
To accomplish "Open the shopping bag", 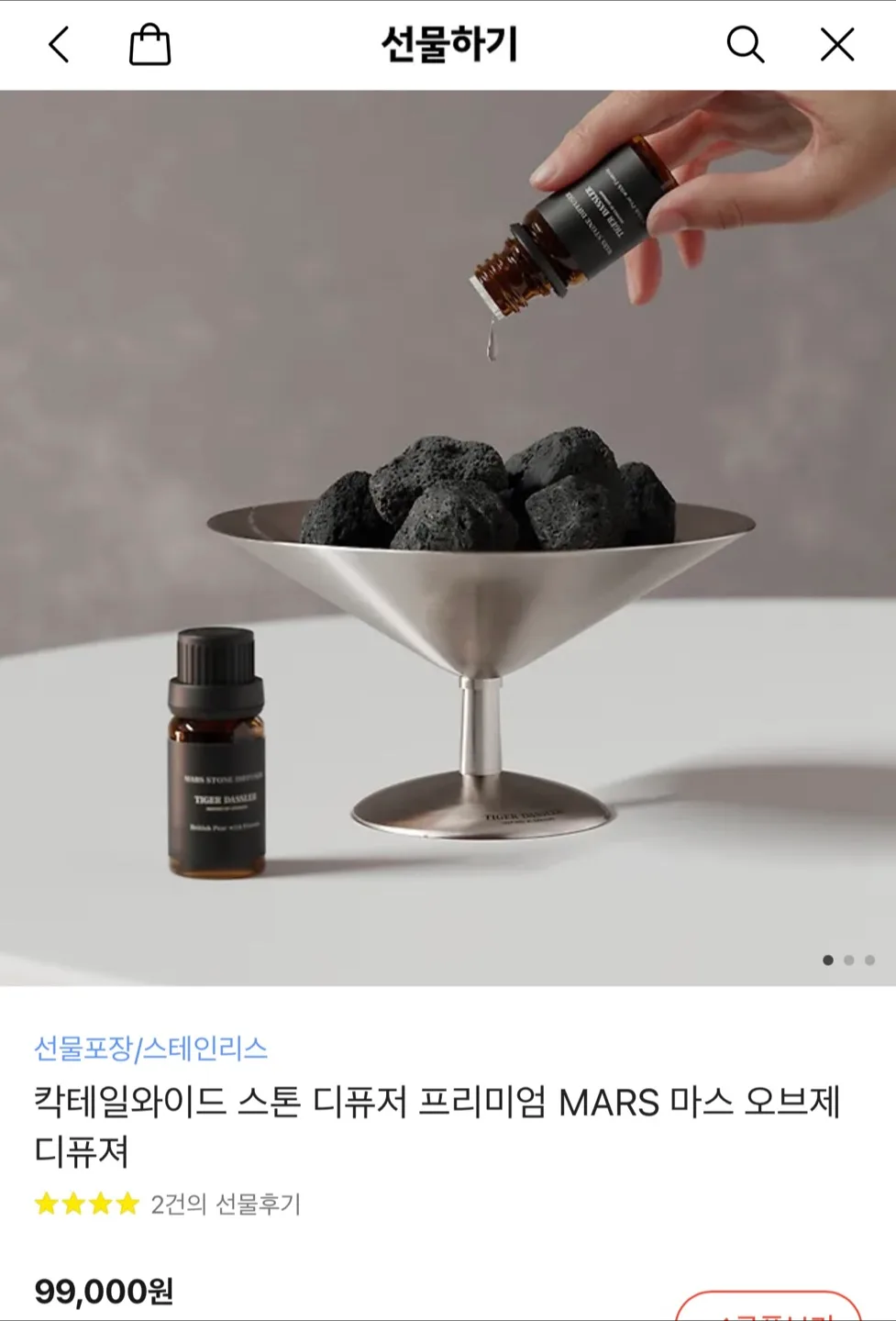I will [x=149, y=45].
